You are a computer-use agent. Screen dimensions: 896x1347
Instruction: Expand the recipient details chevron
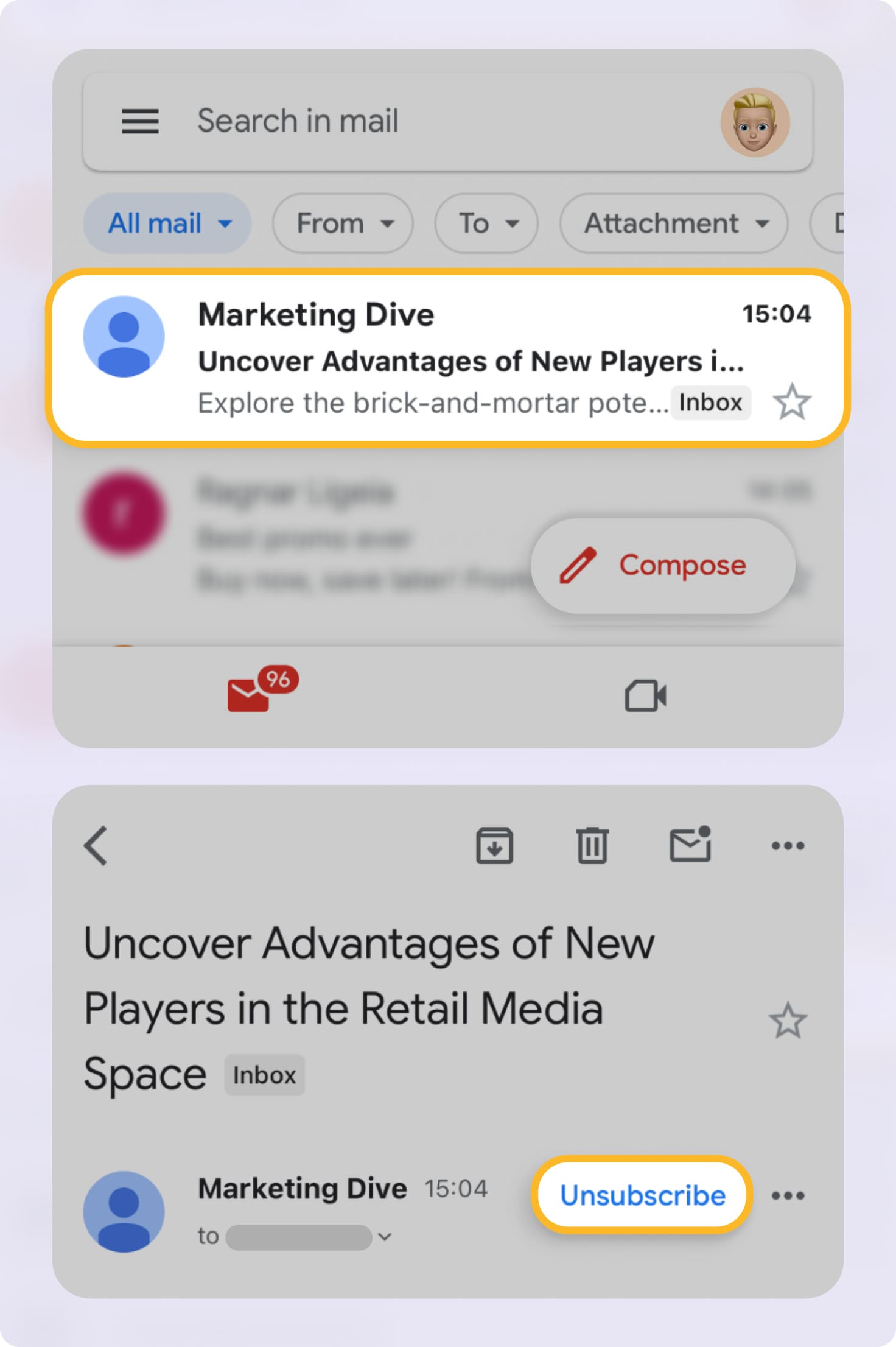tap(384, 1237)
